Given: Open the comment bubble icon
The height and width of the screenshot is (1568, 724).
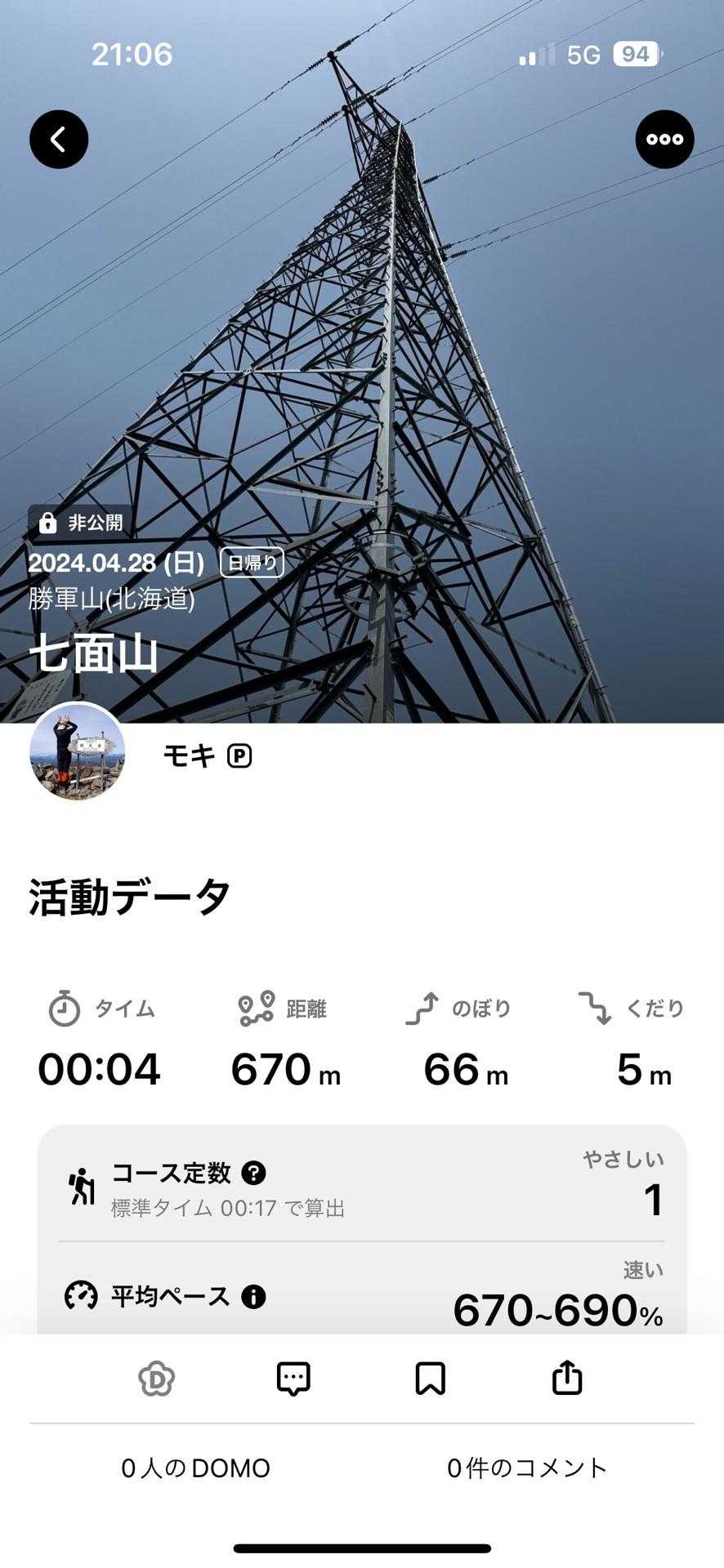Looking at the screenshot, I should [x=293, y=1379].
